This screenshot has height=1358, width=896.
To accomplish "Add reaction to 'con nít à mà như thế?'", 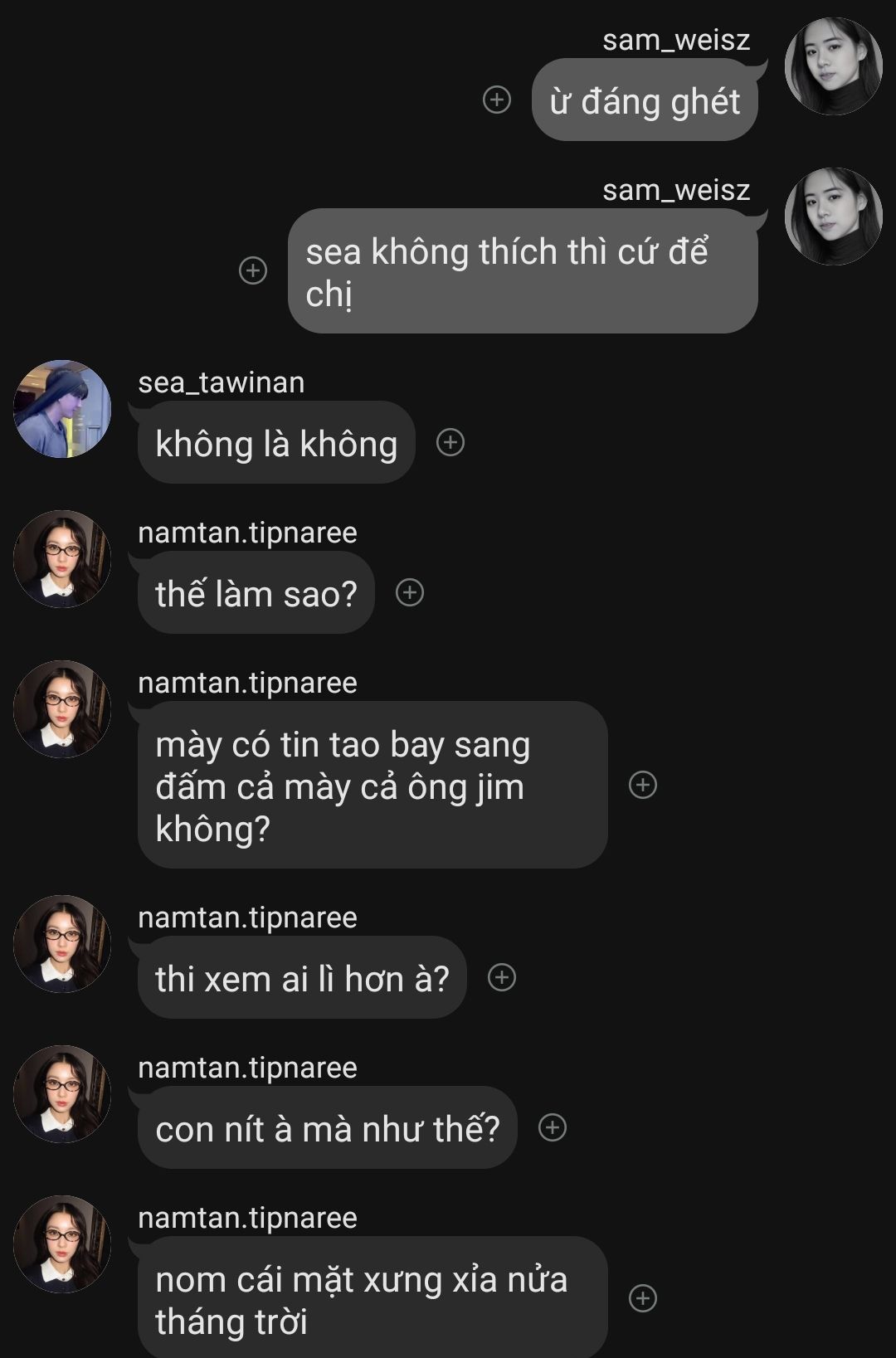I will click(553, 1127).
